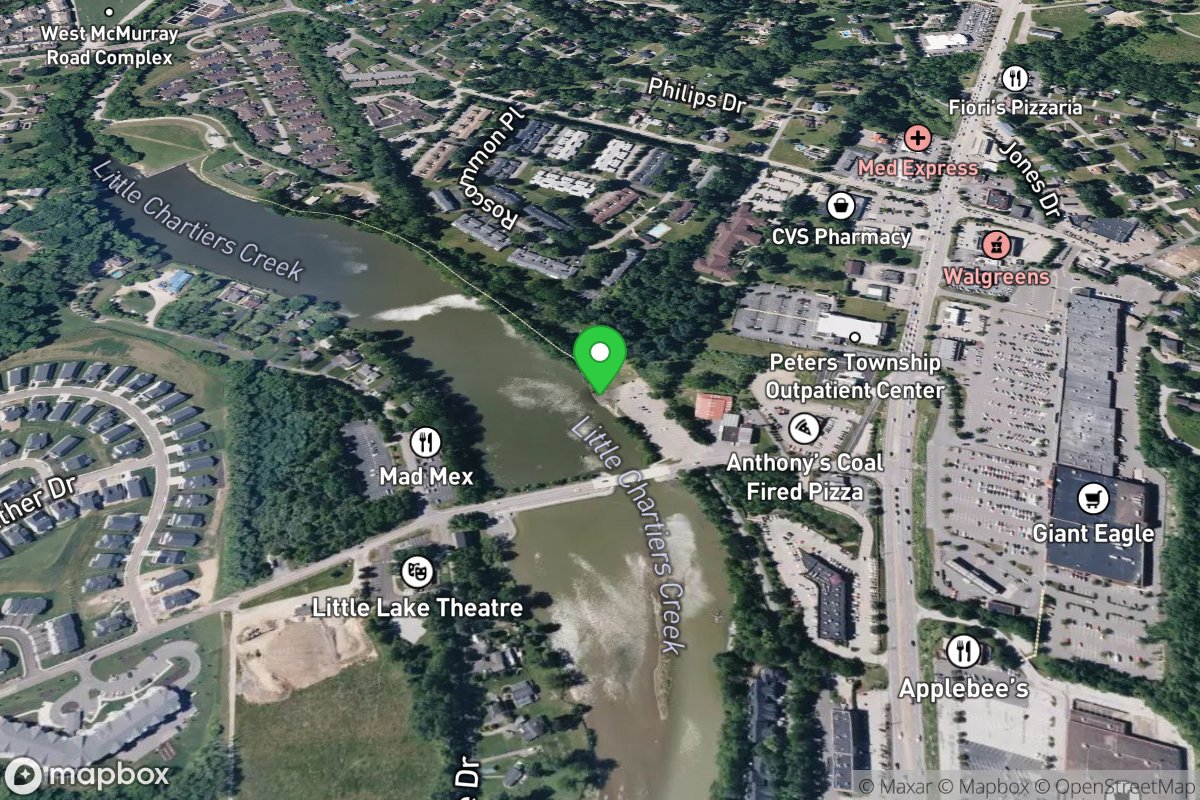Select the Walgreens pharmacy marker
This screenshot has width=1200, height=800.
[995, 244]
